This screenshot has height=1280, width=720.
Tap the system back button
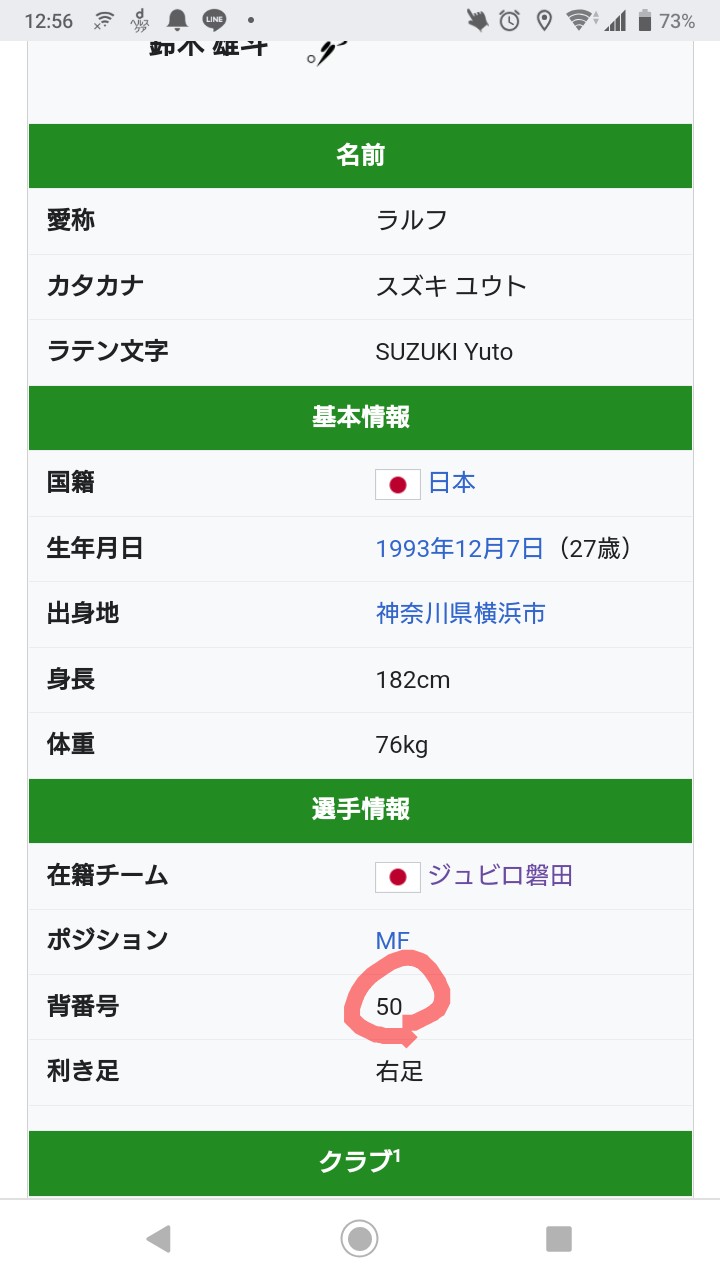tap(158, 1239)
